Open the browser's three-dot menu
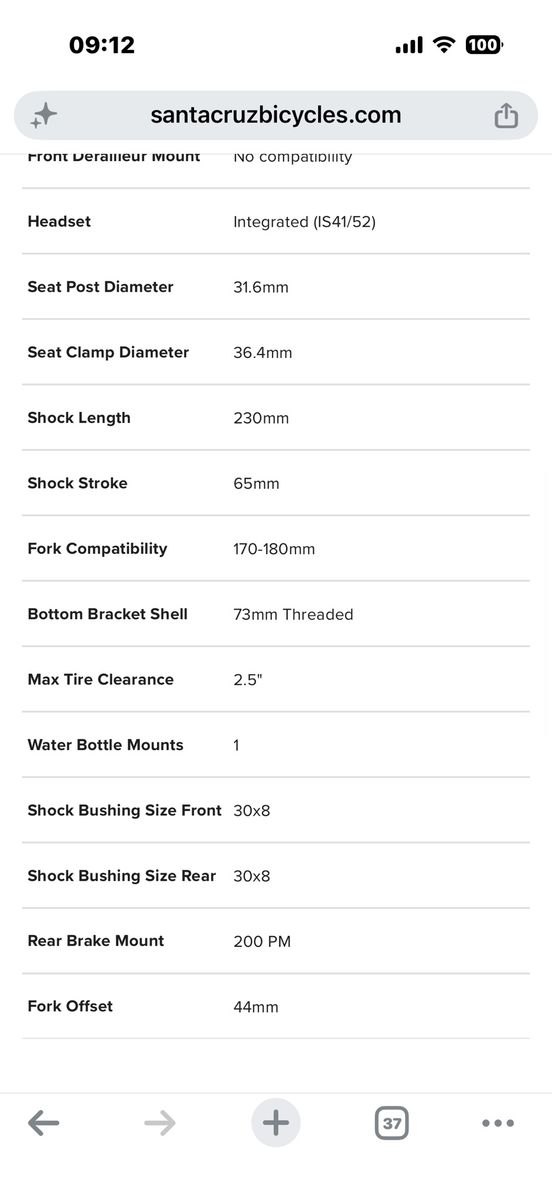 click(x=498, y=1123)
